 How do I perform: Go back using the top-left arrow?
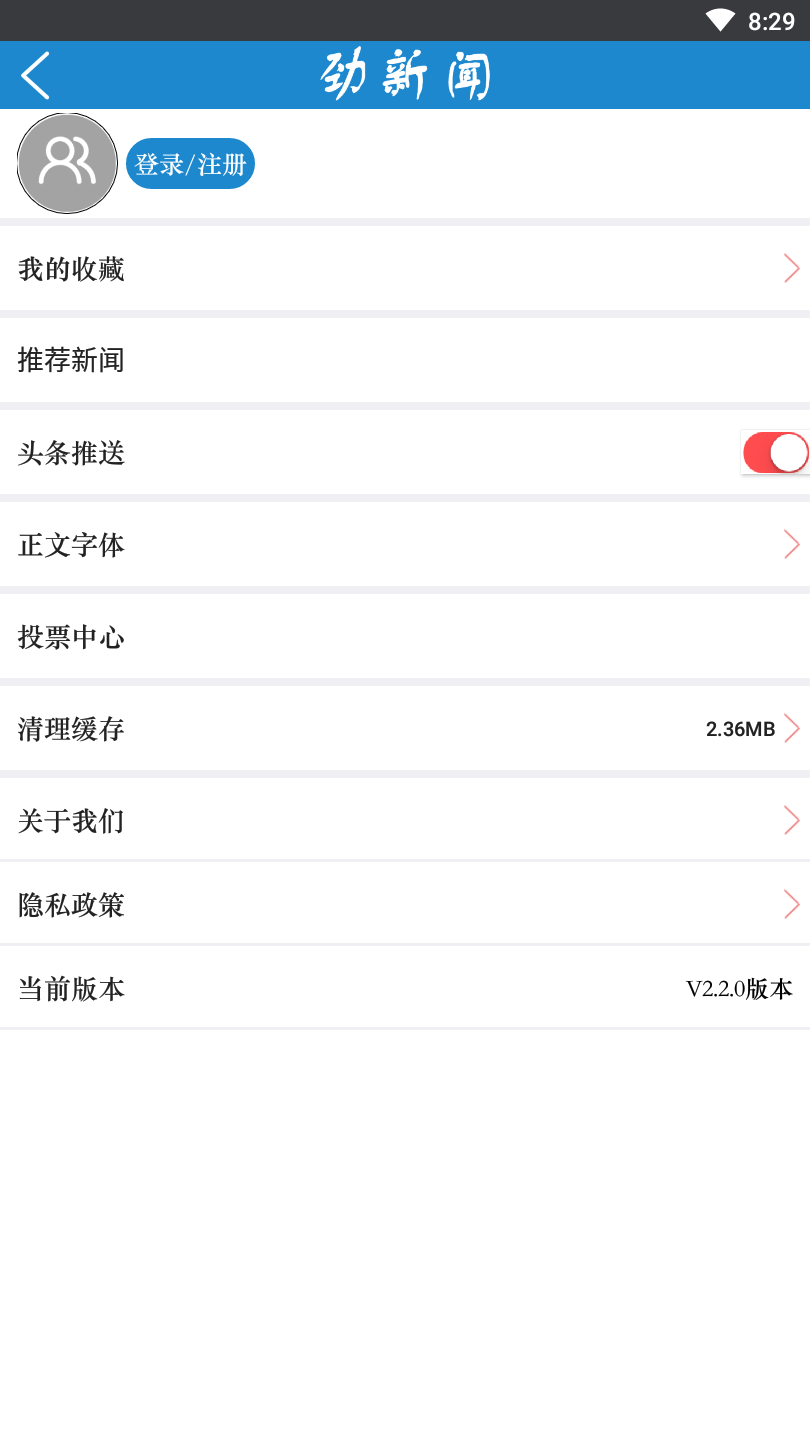click(36, 76)
